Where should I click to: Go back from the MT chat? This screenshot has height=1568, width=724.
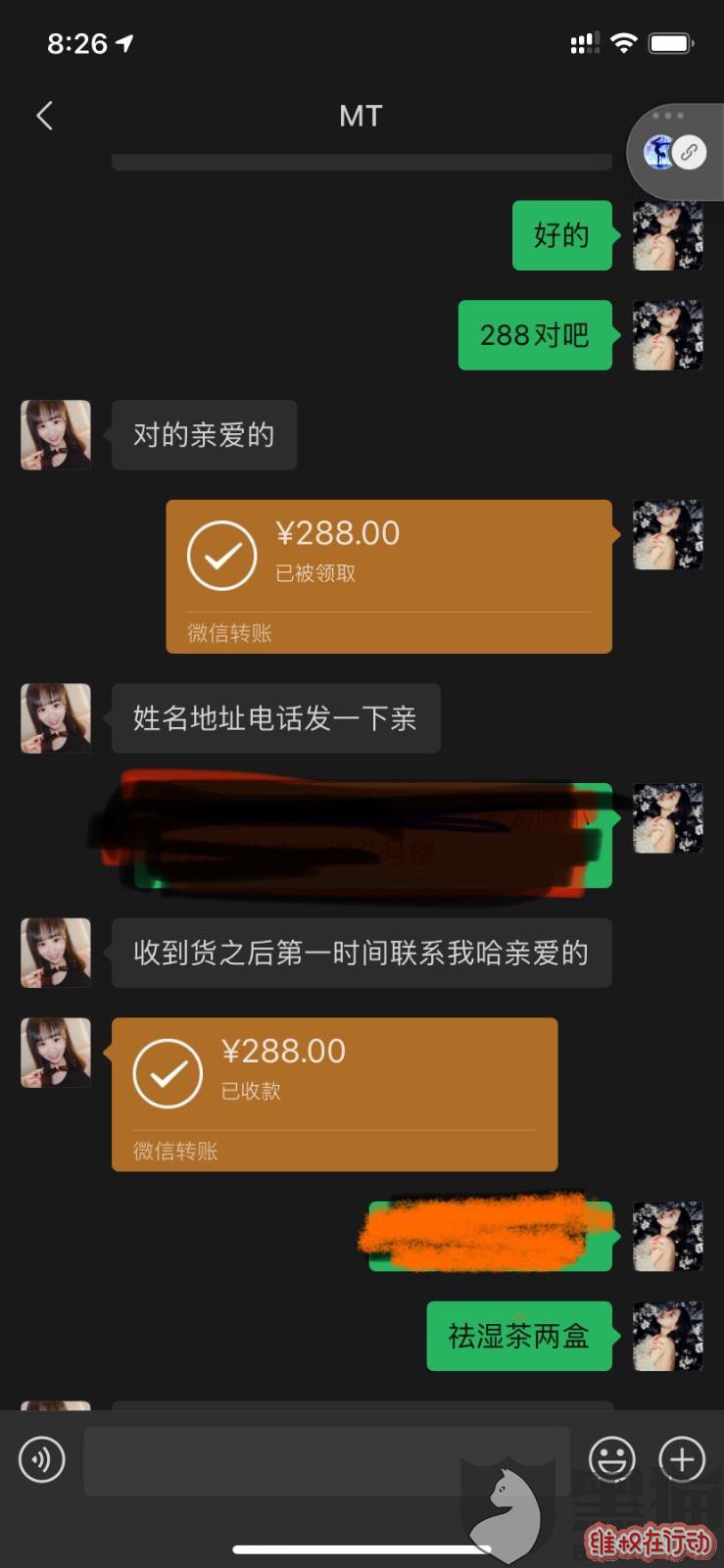click(x=44, y=116)
